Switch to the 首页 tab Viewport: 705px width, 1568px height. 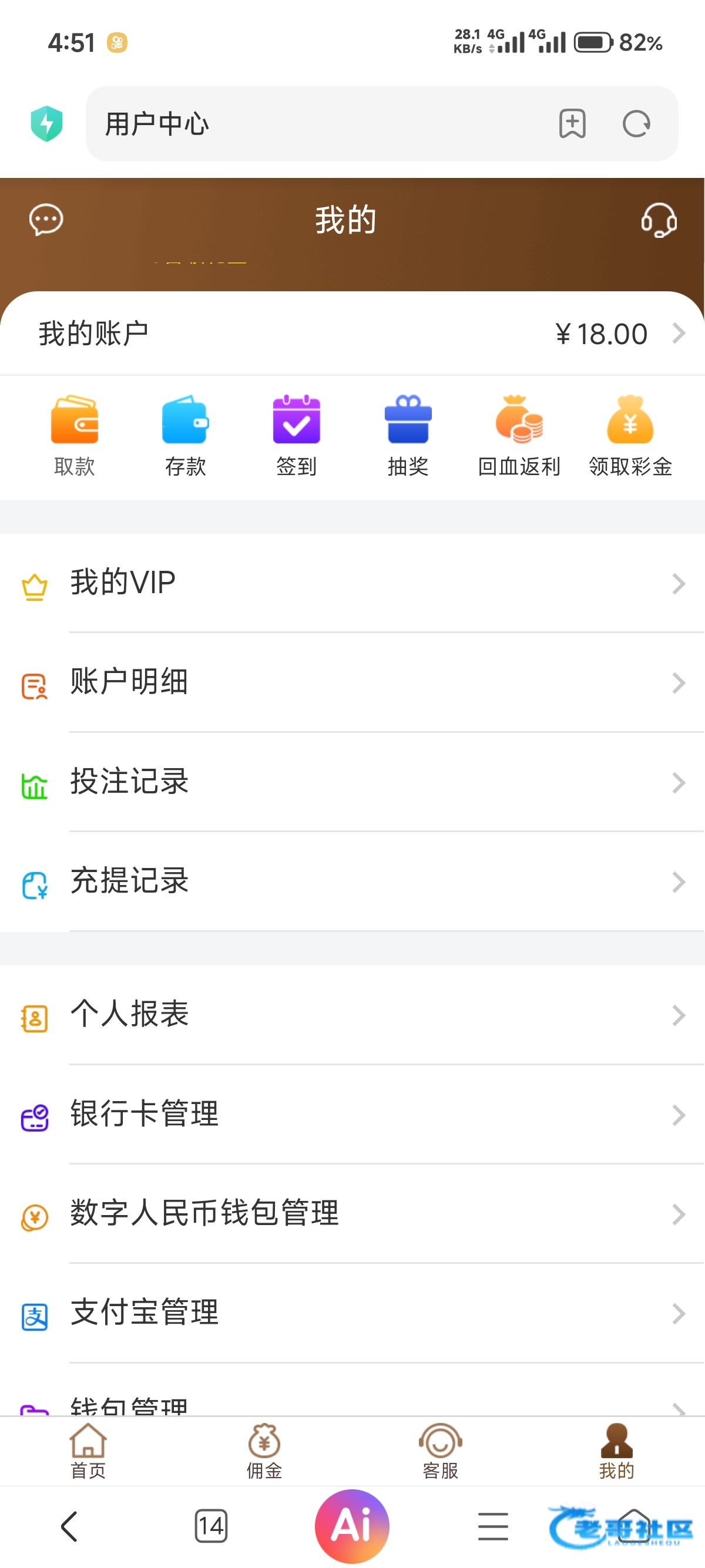point(88,1452)
